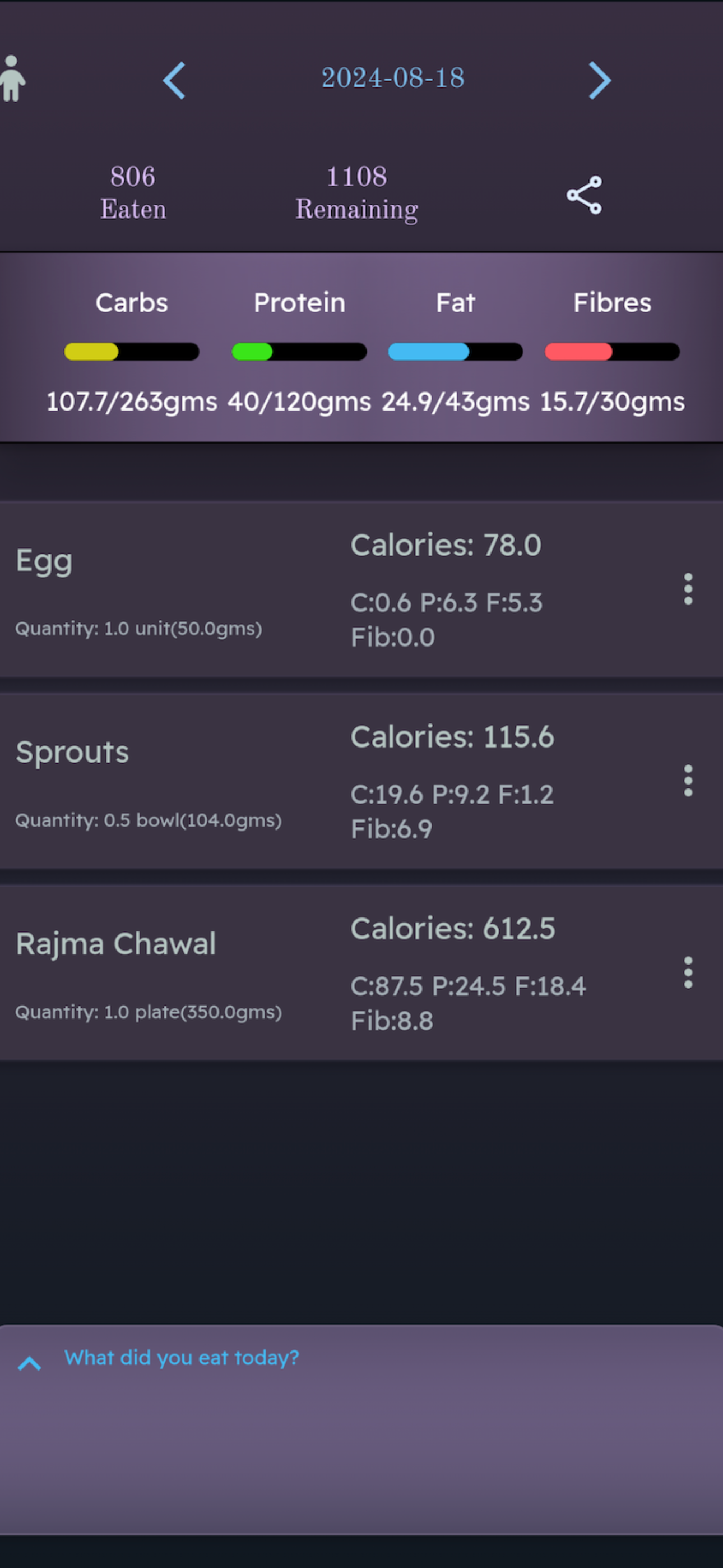Image resolution: width=723 pixels, height=1568 pixels.
Task: Open the profile person icon
Action: pos(12,79)
